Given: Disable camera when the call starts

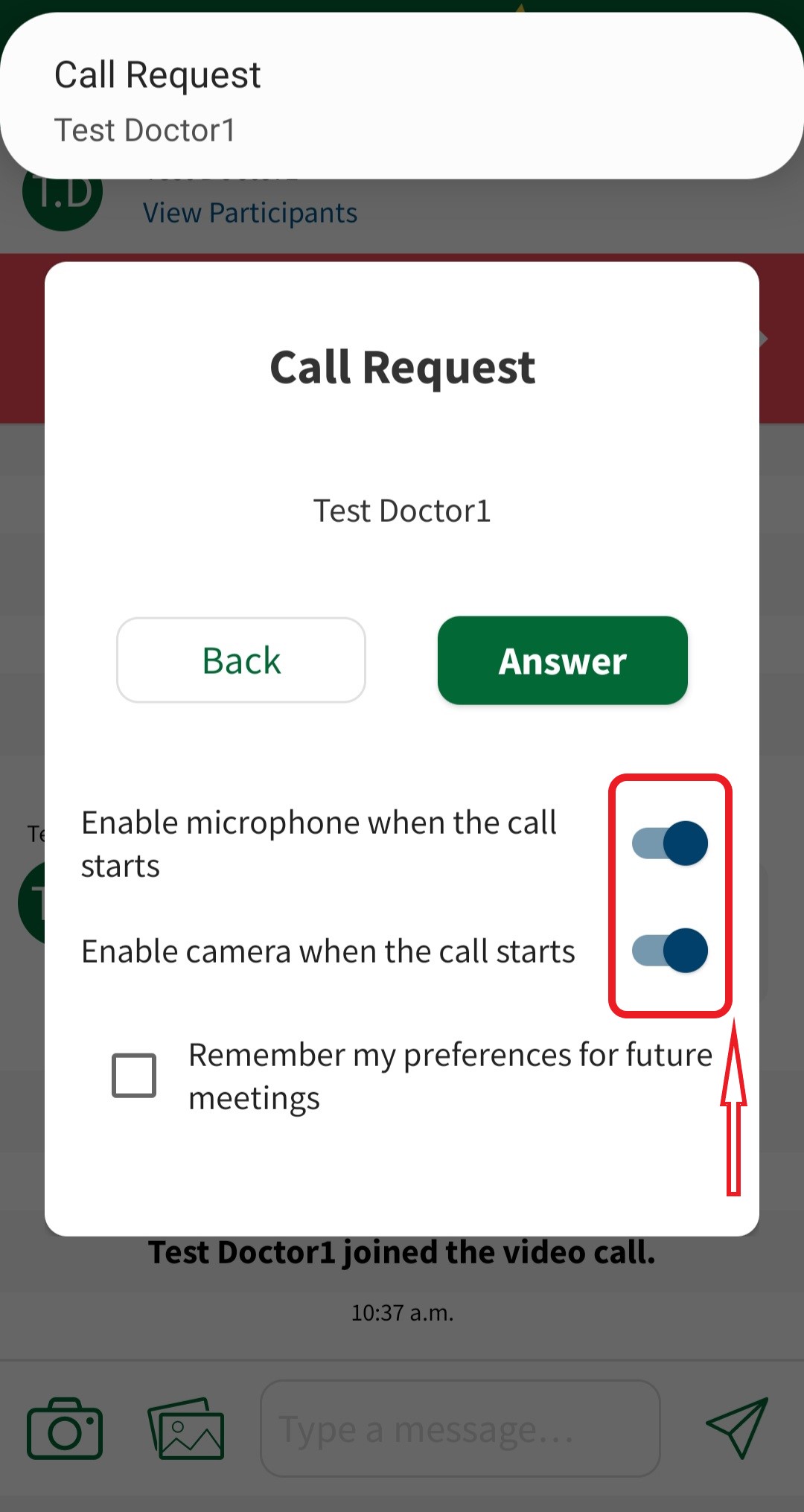Looking at the screenshot, I should [x=669, y=951].
